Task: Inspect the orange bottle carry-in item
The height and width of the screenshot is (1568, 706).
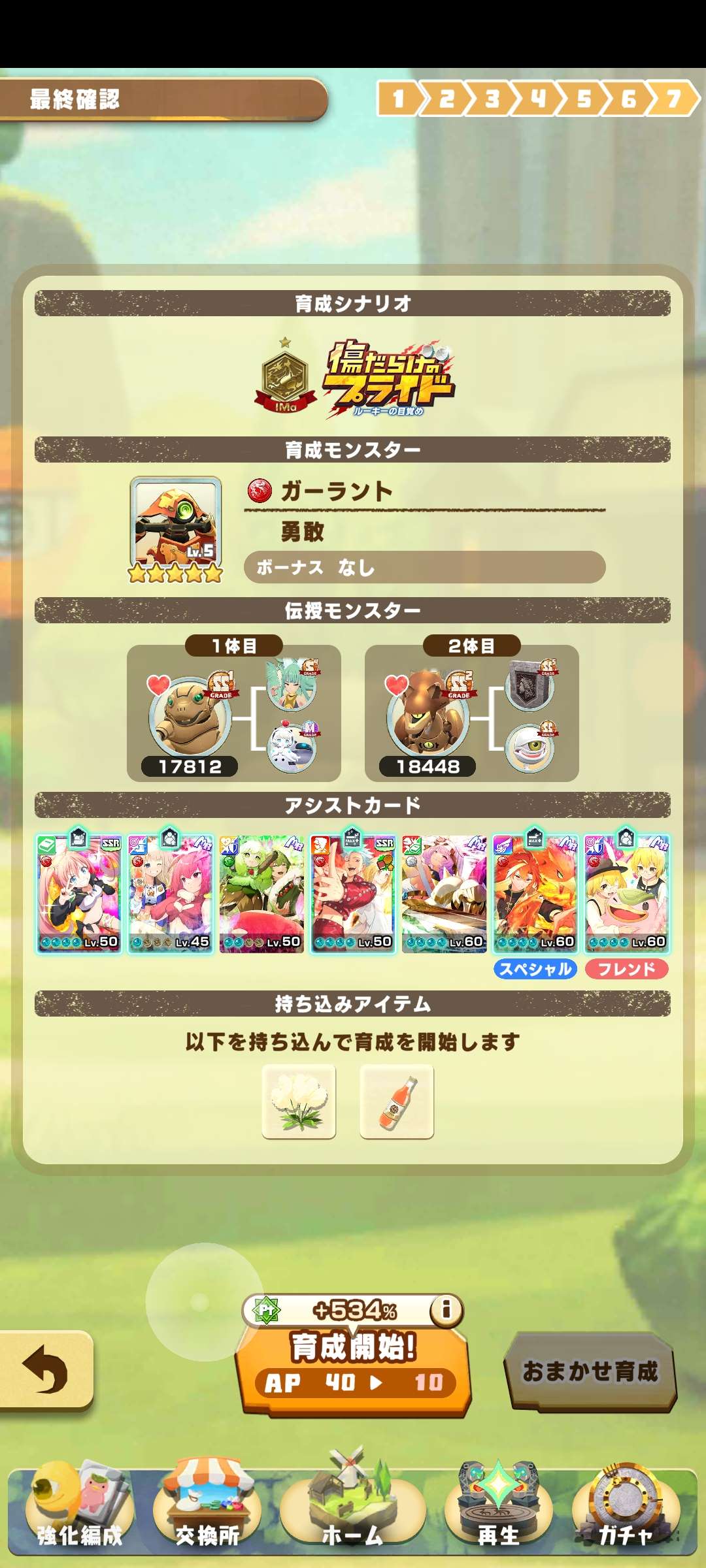Action: pos(397,1101)
